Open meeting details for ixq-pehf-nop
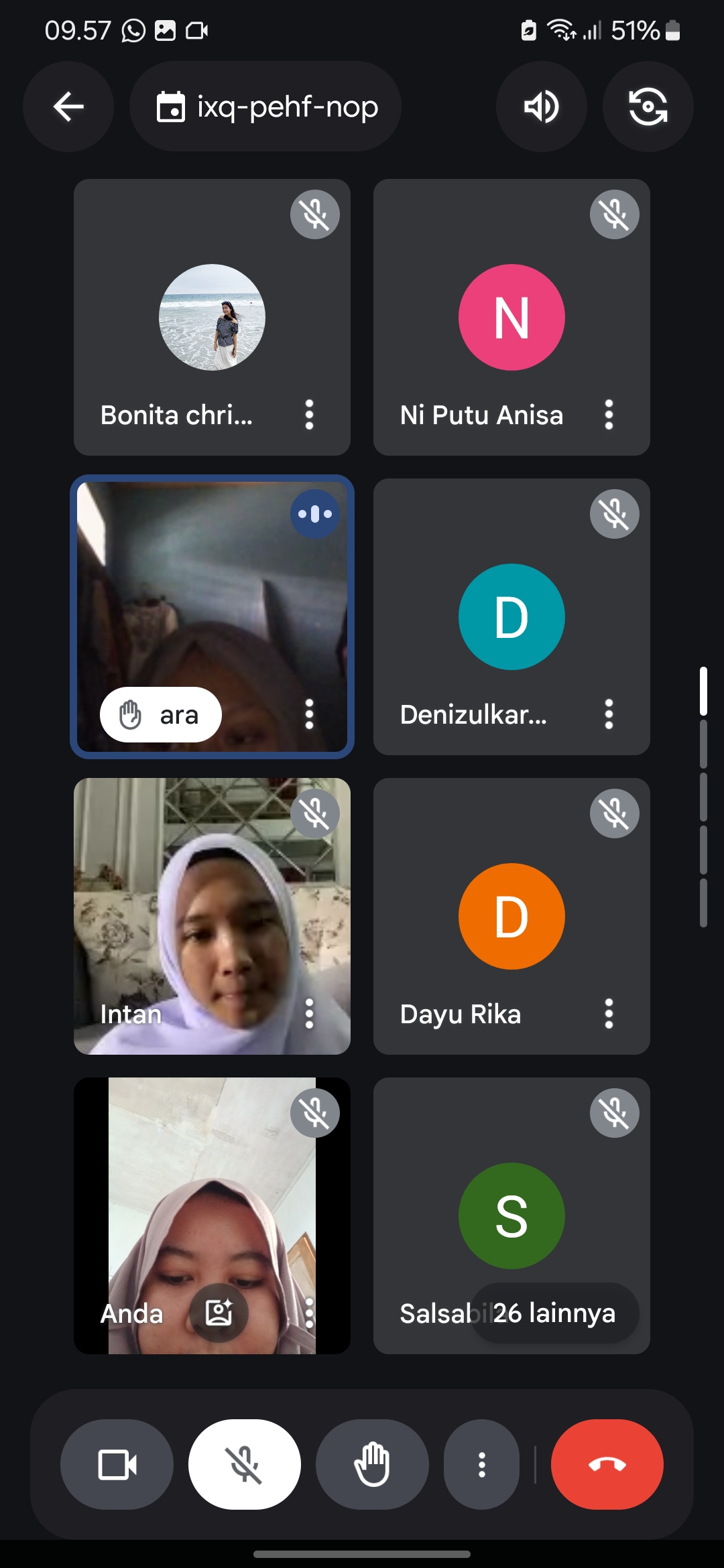 click(266, 107)
